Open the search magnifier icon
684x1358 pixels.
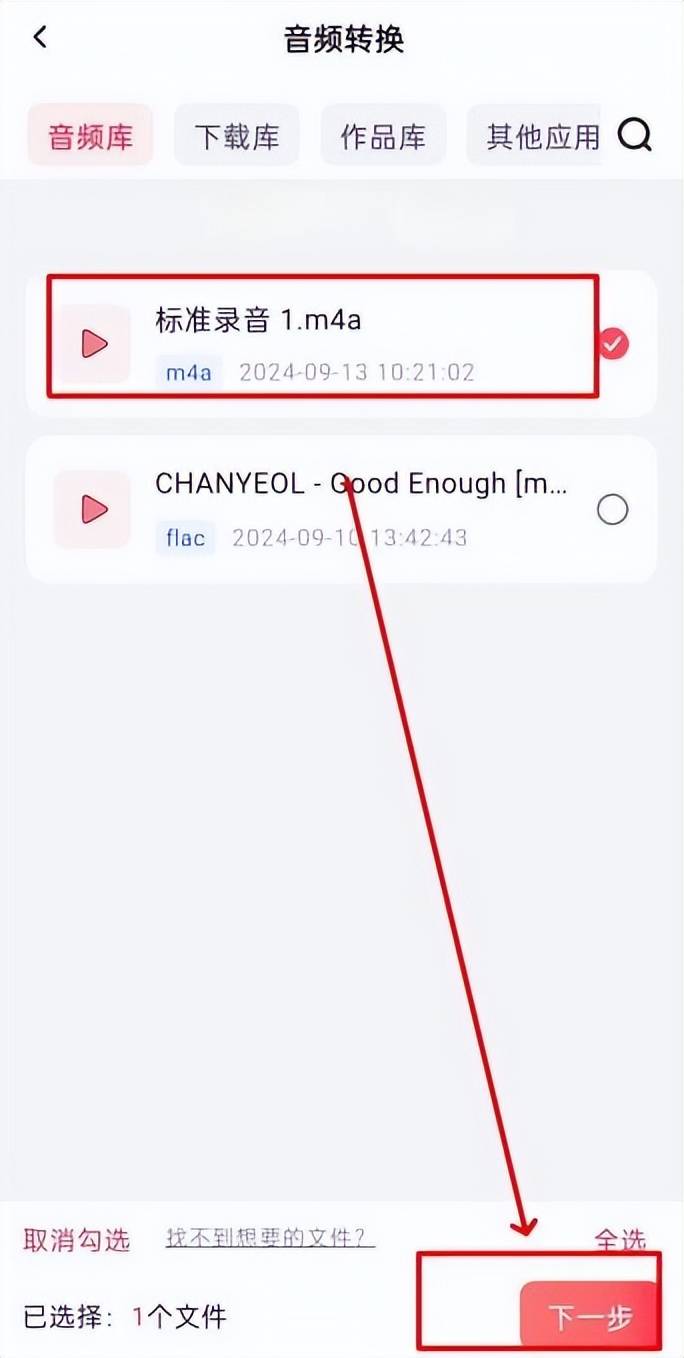click(x=634, y=134)
